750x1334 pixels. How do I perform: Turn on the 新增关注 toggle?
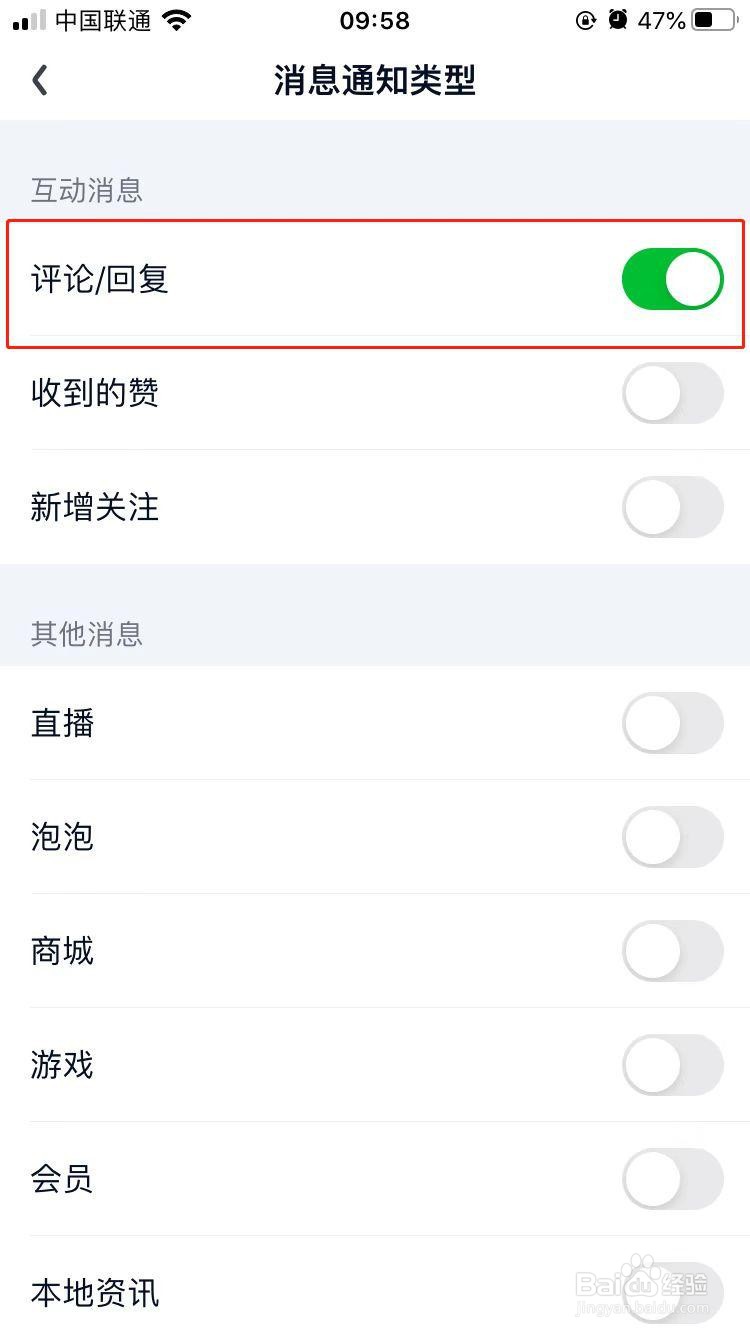click(672, 507)
